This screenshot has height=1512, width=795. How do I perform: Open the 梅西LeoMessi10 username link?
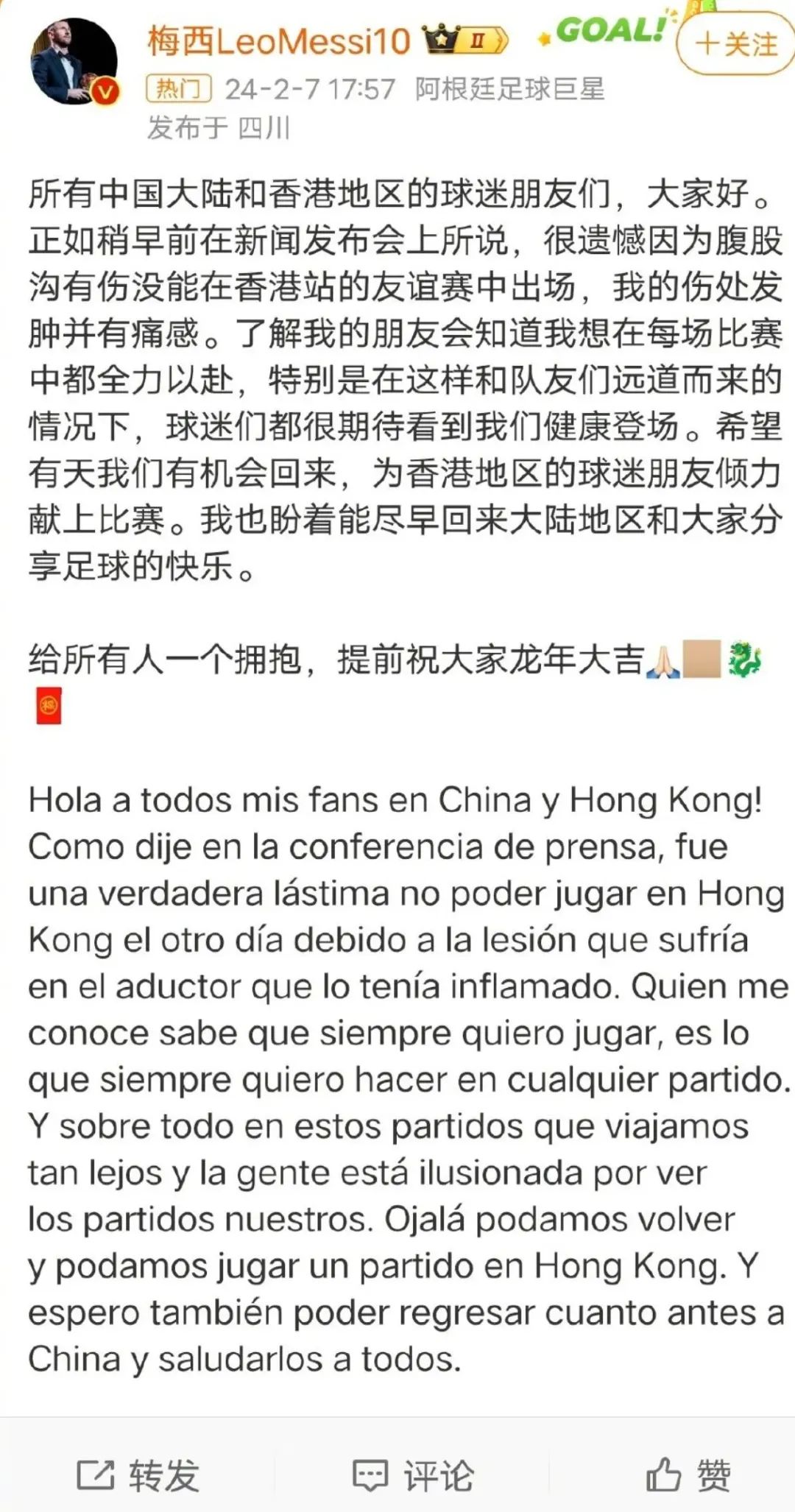click(x=278, y=40)
